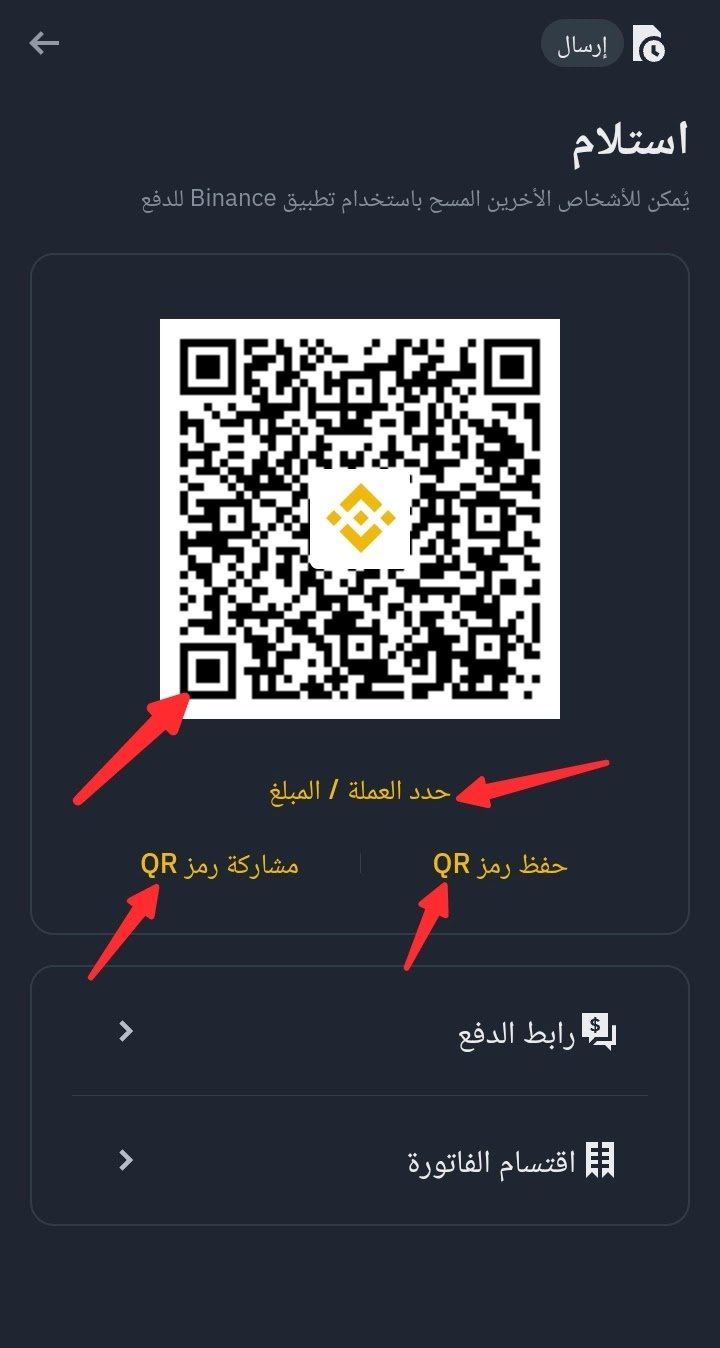This screenshot has width=720, height=1348.
Task: Go back using the arrow icon
Action: [x=45, y=44]
